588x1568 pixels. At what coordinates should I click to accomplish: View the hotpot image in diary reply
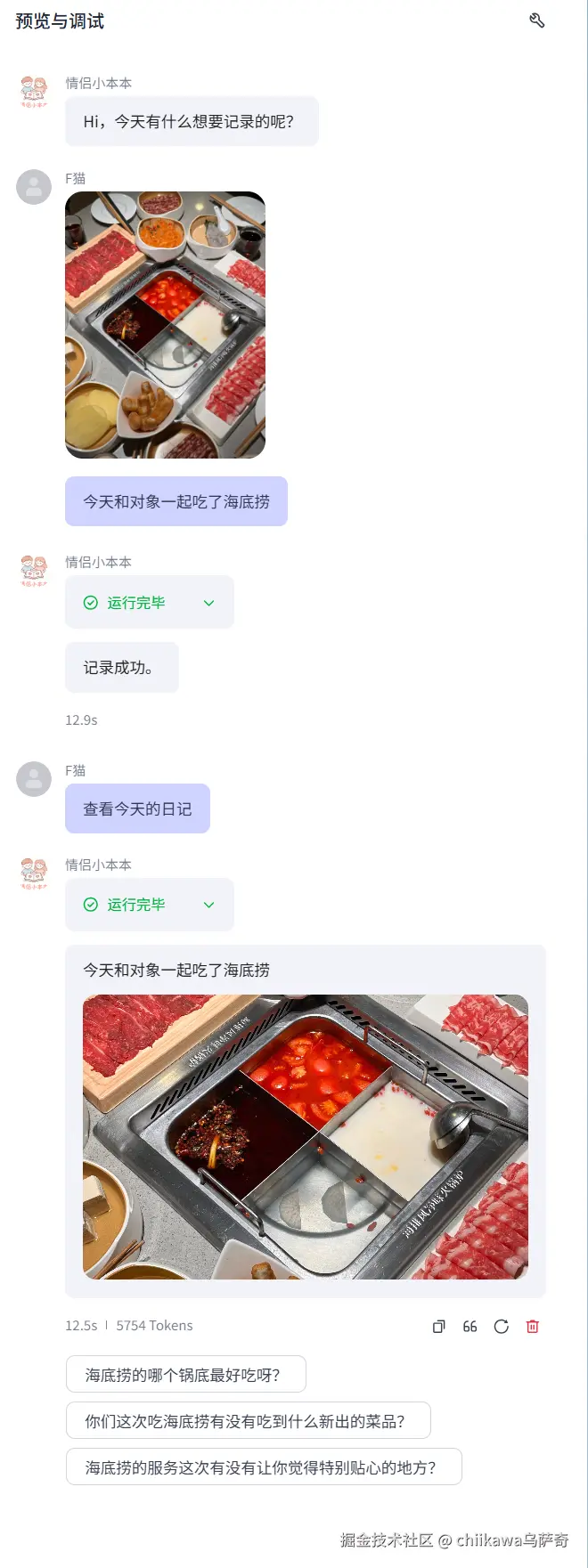[305, 1136]
